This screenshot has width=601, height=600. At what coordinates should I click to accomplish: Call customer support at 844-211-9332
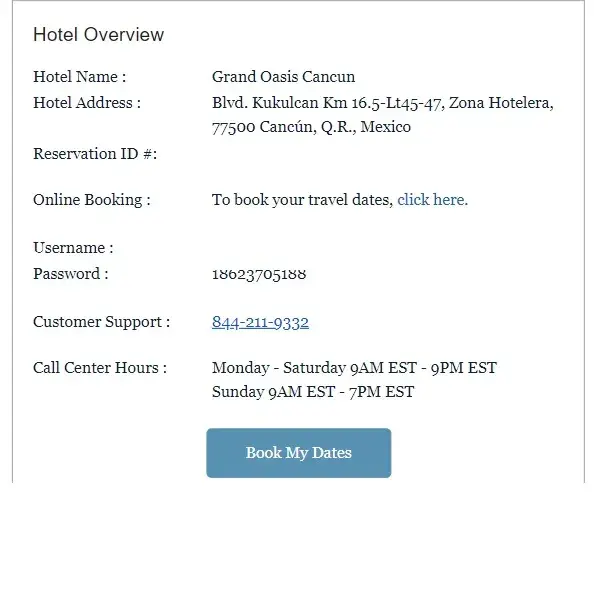[260, 322]
